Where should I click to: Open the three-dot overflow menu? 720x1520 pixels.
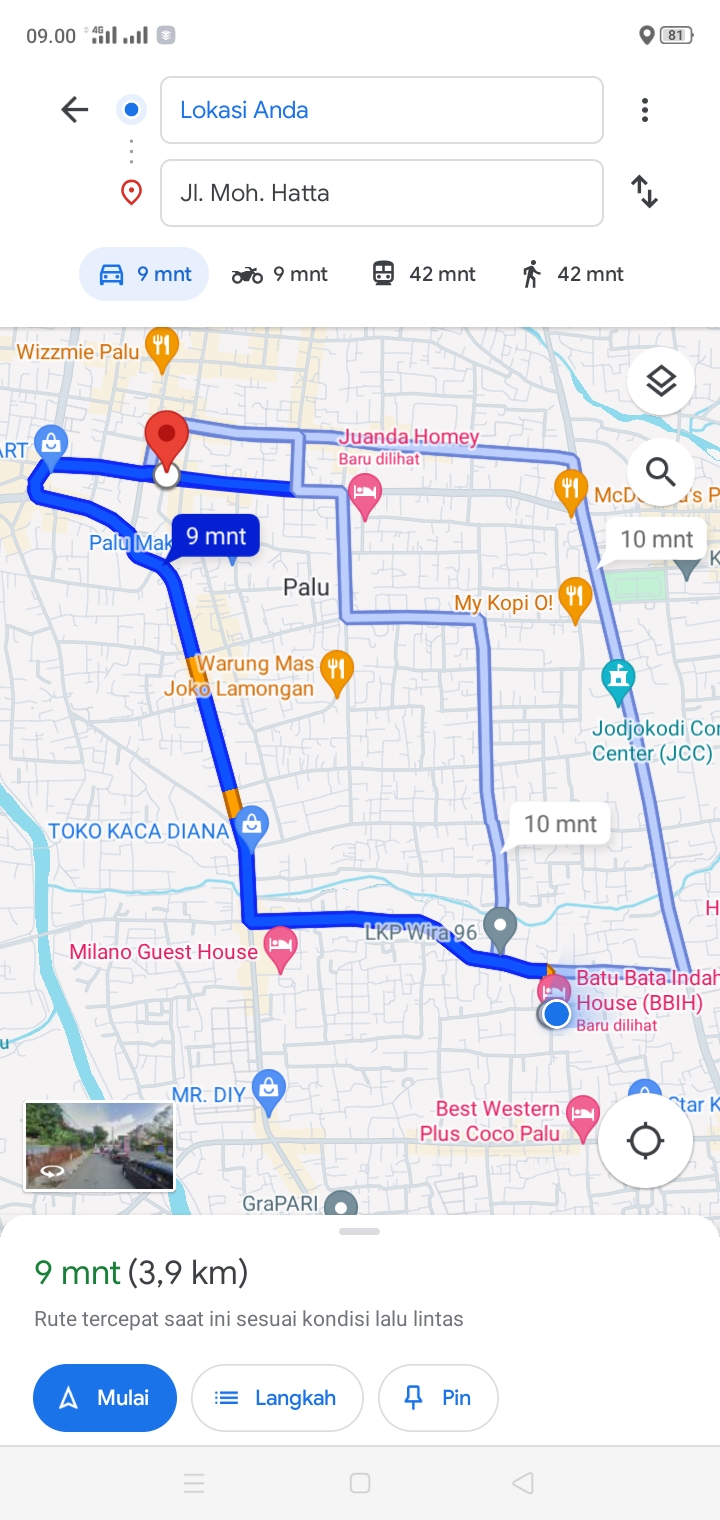pos(645,110)
